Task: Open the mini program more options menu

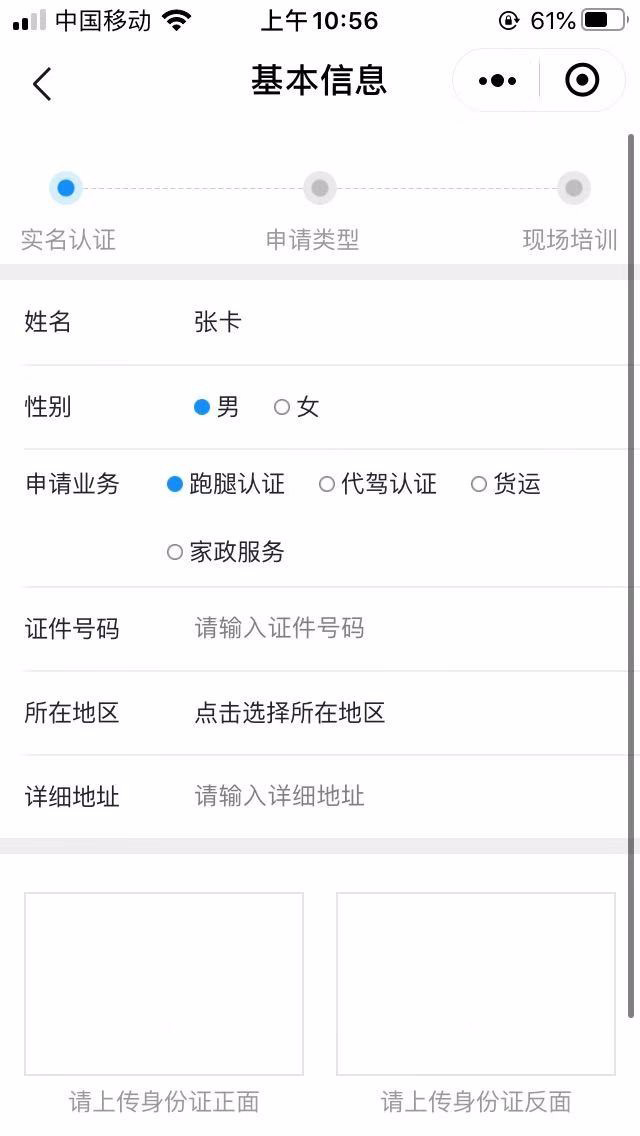Action: 497,81
